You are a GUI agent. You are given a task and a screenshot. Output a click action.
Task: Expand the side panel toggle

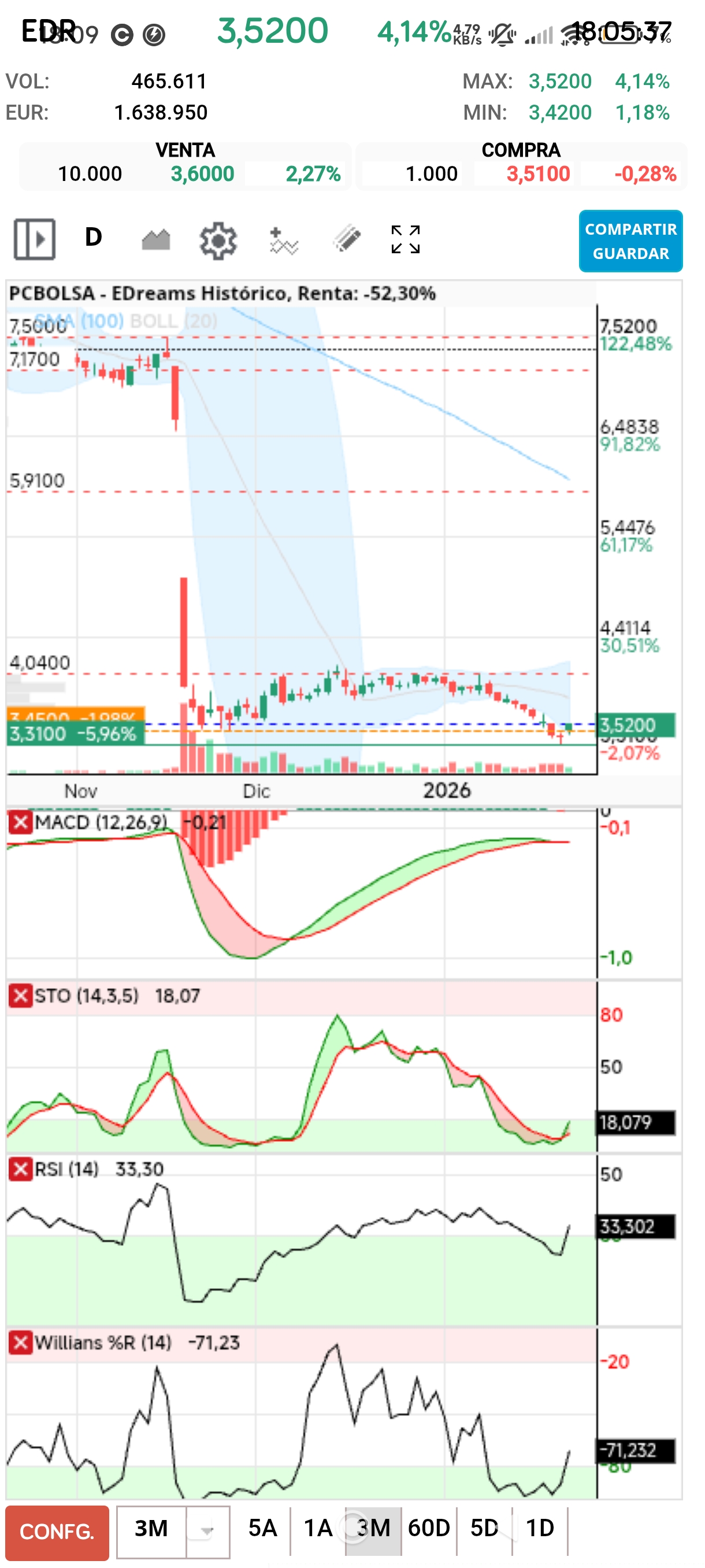(35, 239)
